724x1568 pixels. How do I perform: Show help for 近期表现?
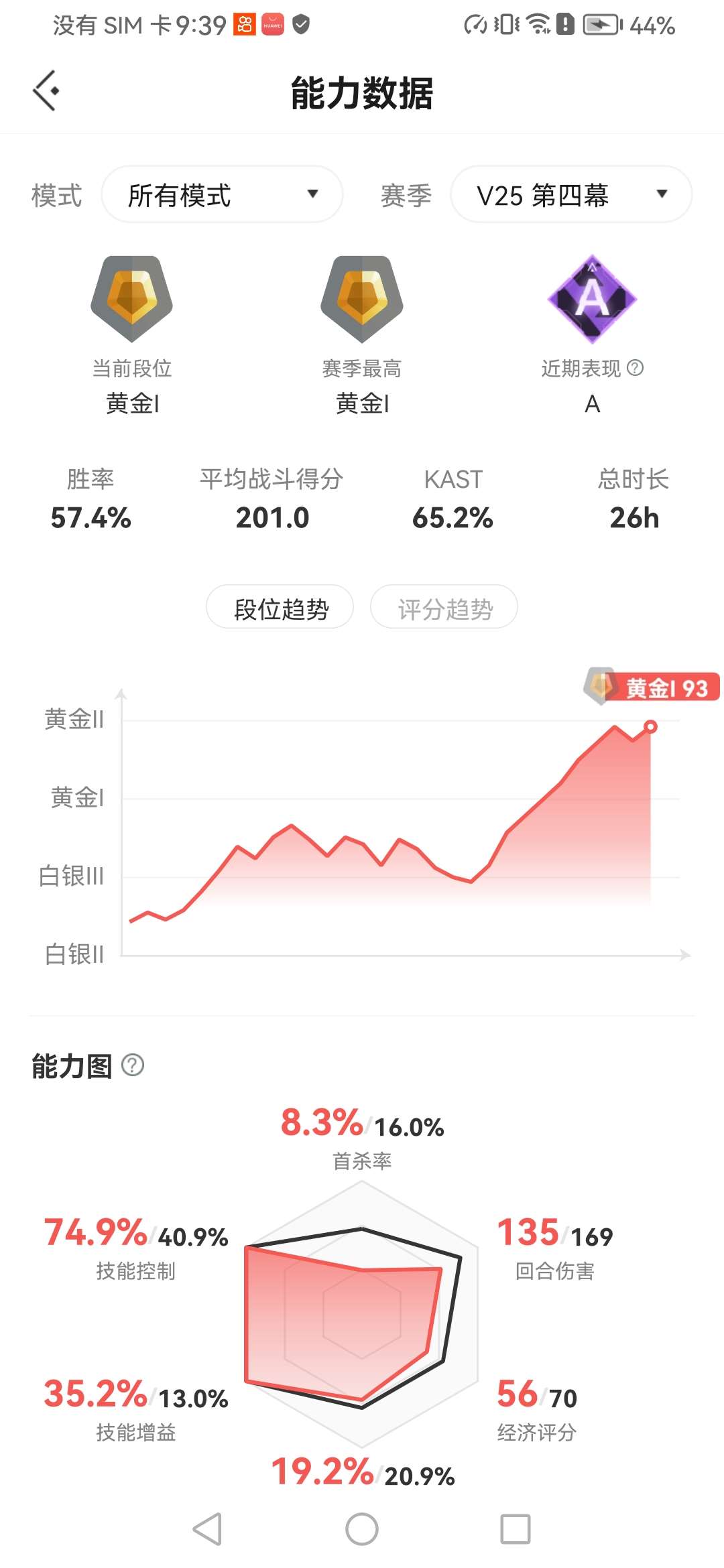[x=635, y=368]
